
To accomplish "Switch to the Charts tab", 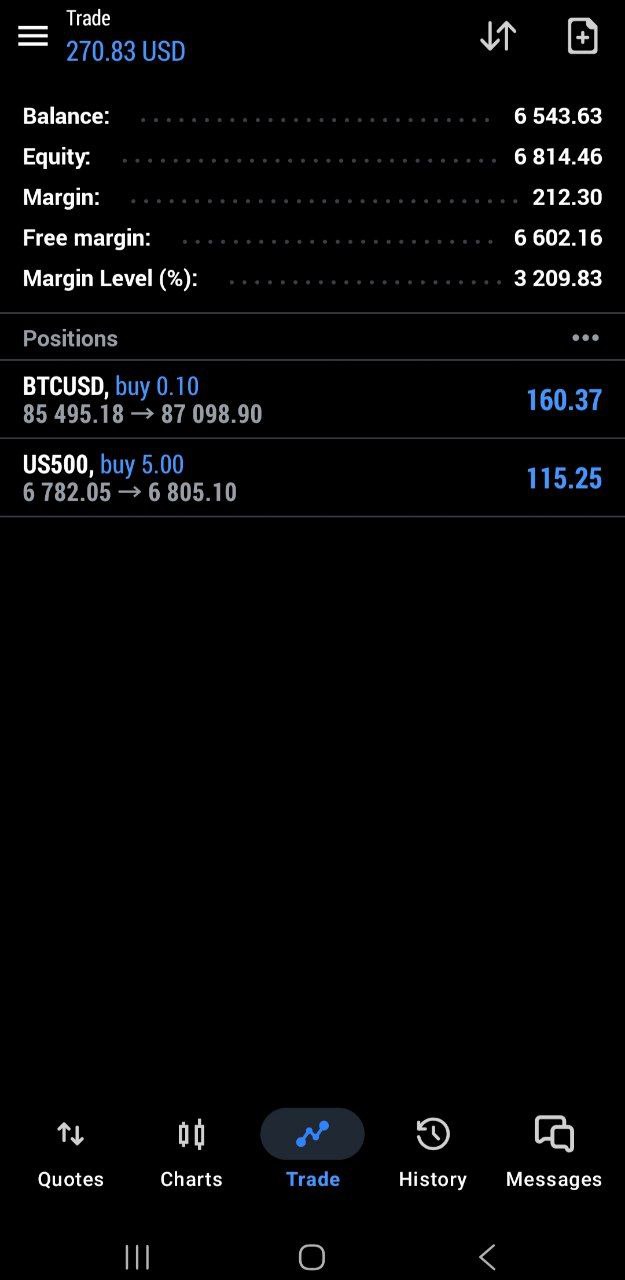I will click(x=191, y=1152).
